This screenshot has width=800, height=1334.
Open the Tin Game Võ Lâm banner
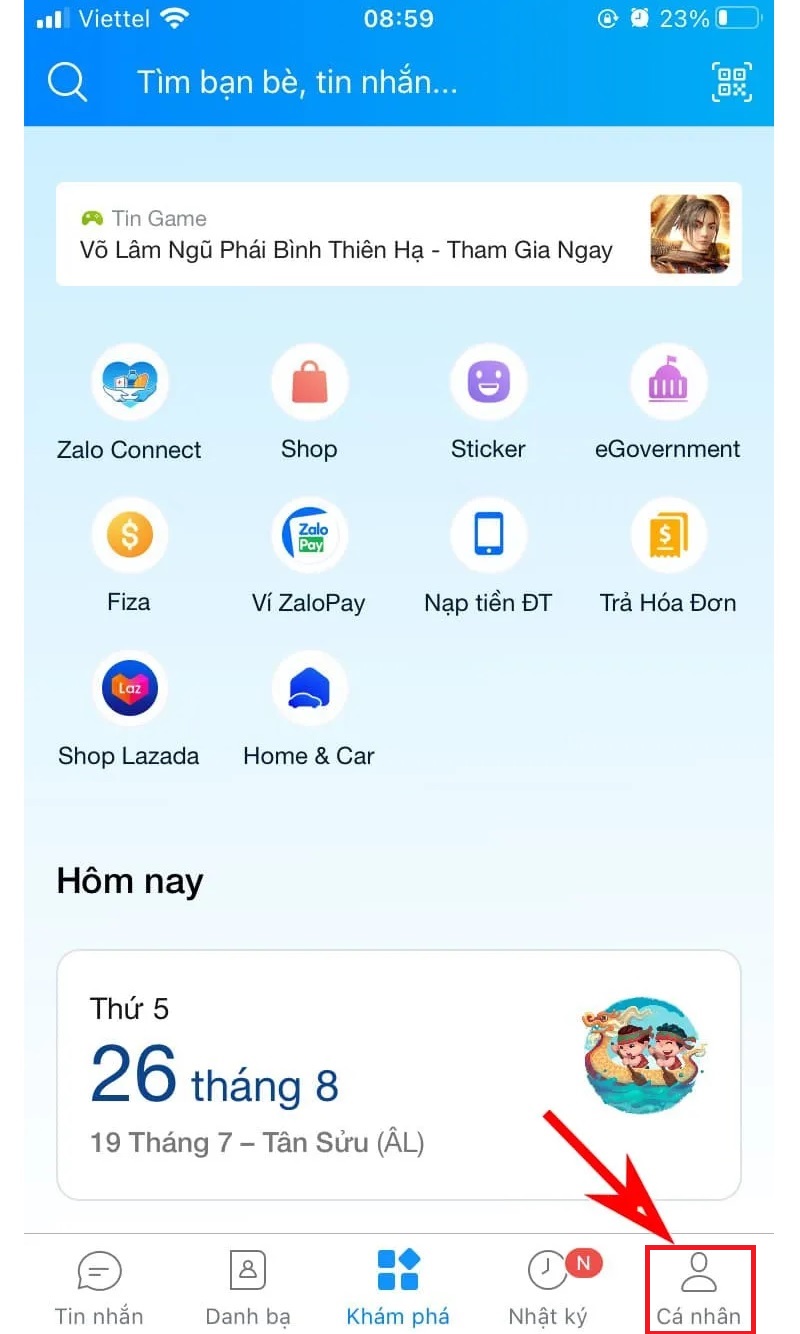tap(398, 234)
